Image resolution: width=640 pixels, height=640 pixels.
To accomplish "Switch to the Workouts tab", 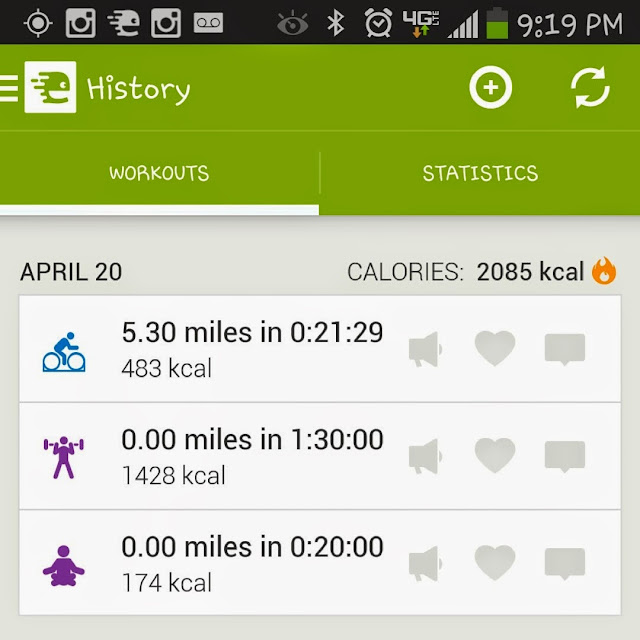I will 159,173.
